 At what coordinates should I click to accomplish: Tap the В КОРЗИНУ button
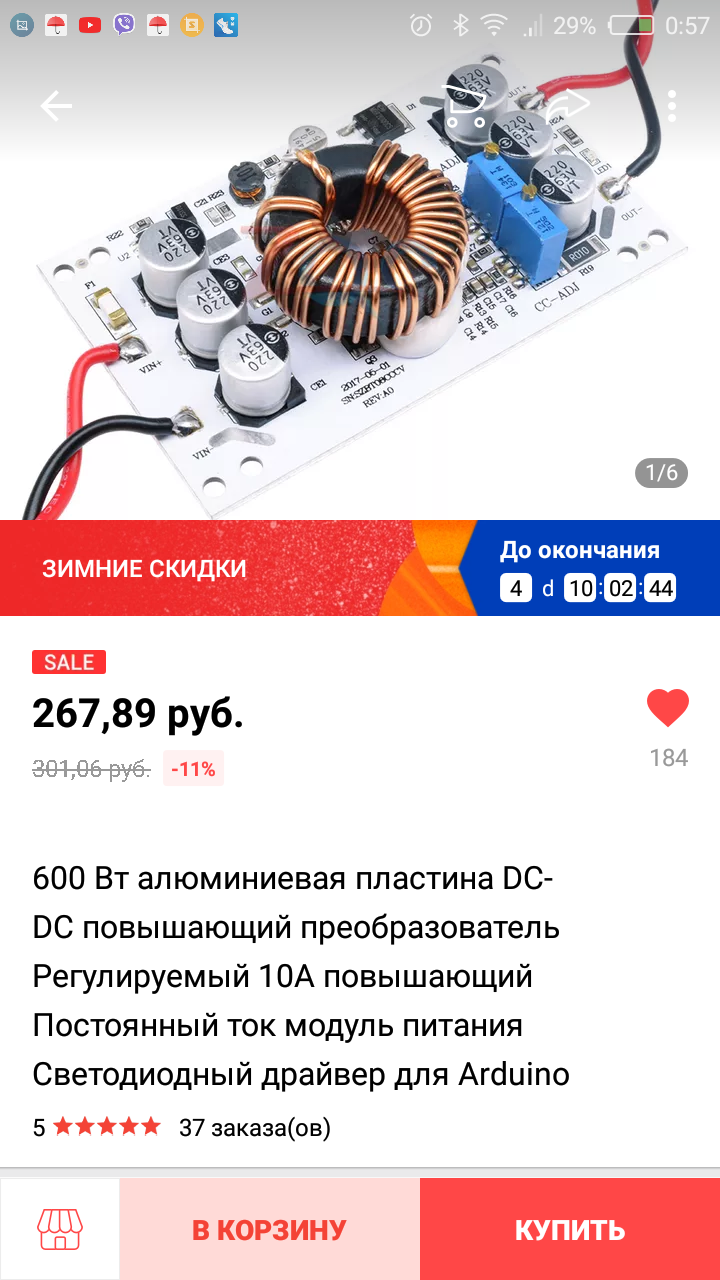(x=270, y=1229)
